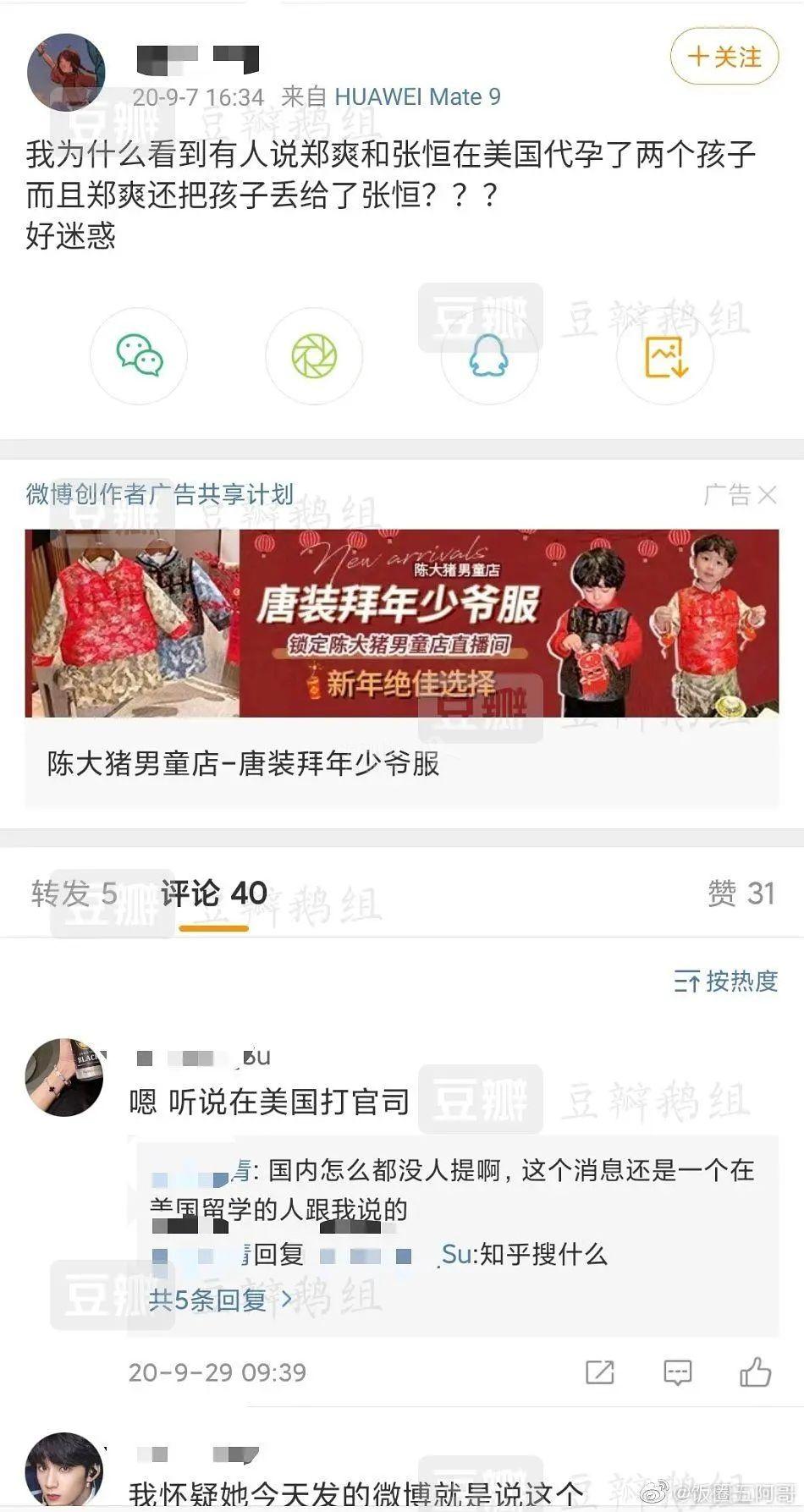The image size is (804, 1512).
Task: Close the 广告 ad banner
Action: (767, 495)
